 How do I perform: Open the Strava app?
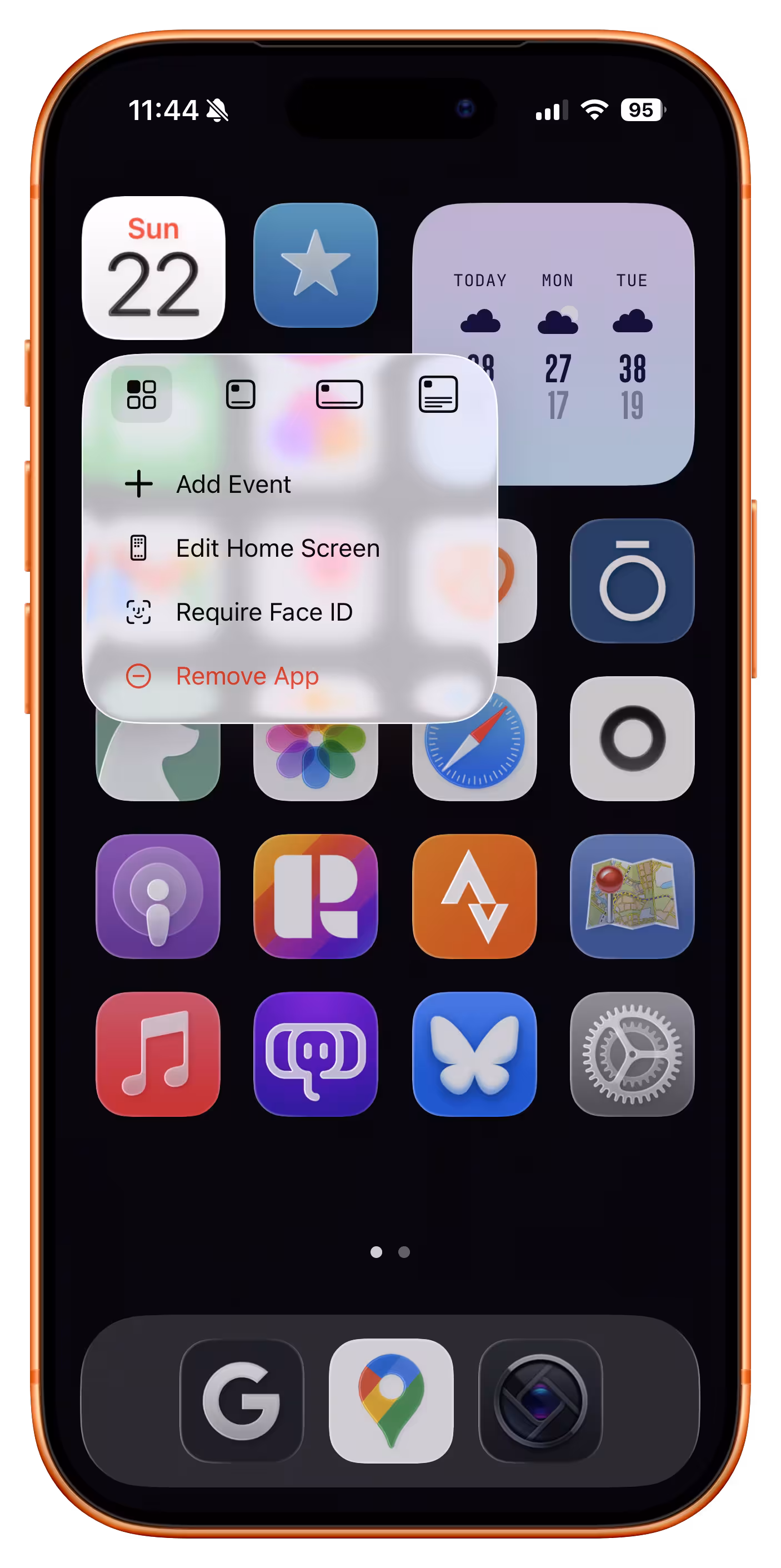coord(474,897)
